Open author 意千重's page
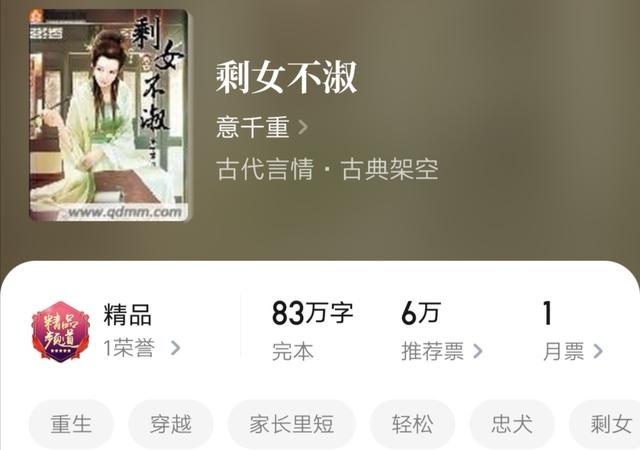Screen dimensions: 640x450 262,128
